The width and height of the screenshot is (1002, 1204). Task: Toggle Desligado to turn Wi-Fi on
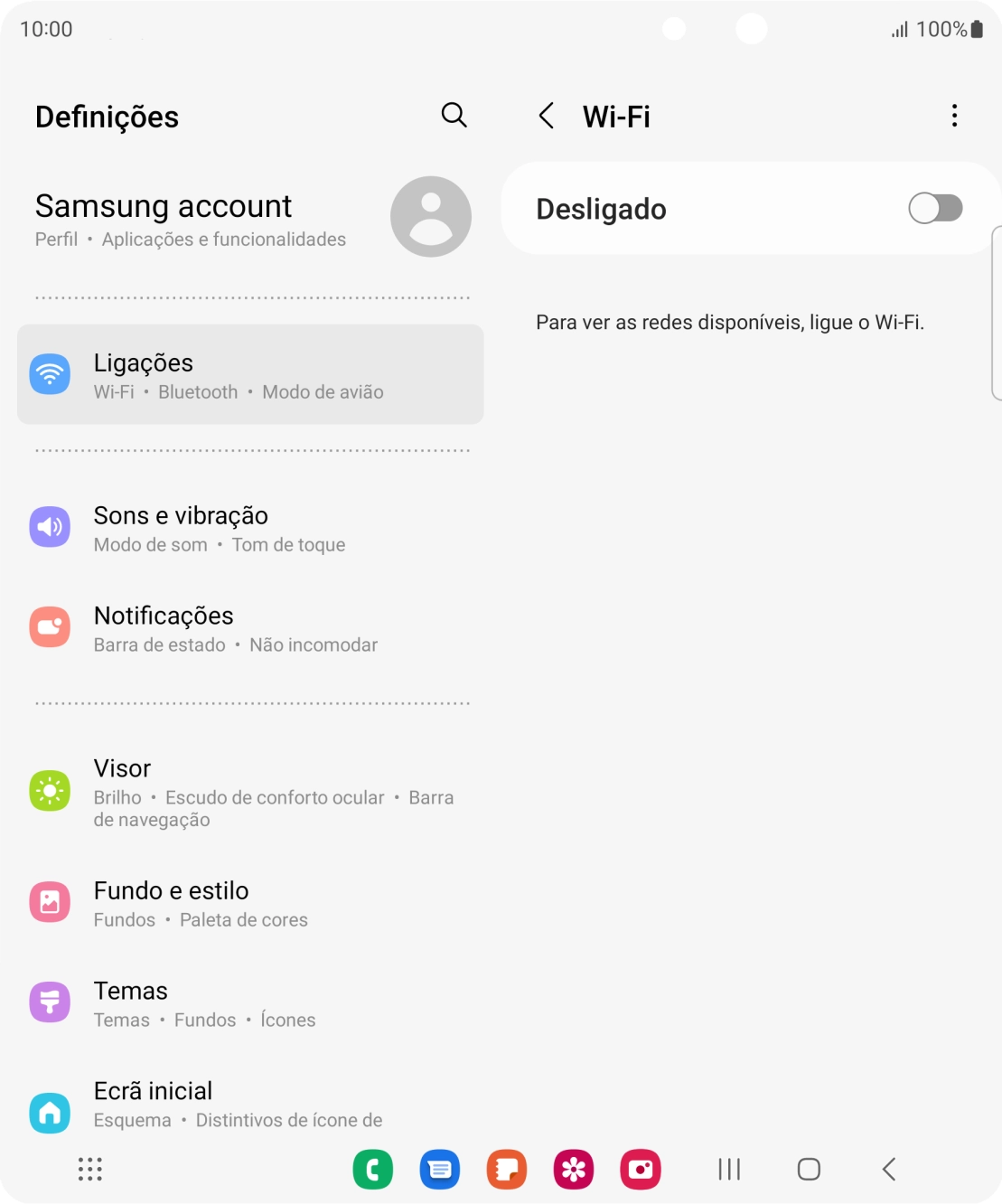point(935,208)
